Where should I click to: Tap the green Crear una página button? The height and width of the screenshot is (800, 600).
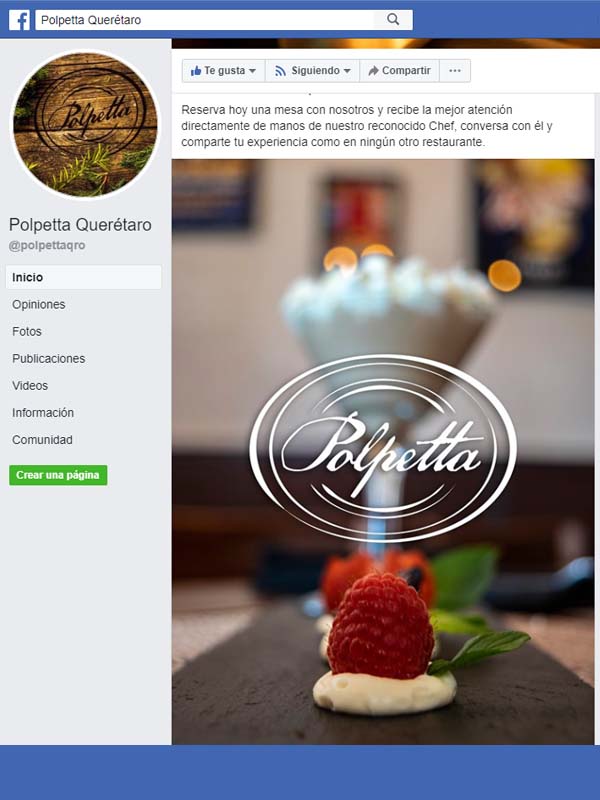point(58,475)
